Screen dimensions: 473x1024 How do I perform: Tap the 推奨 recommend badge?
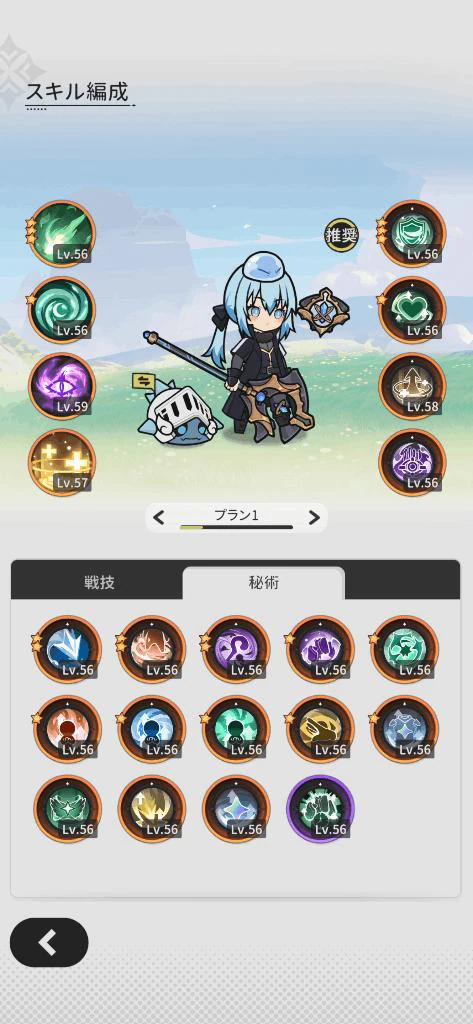coord(342,235)
